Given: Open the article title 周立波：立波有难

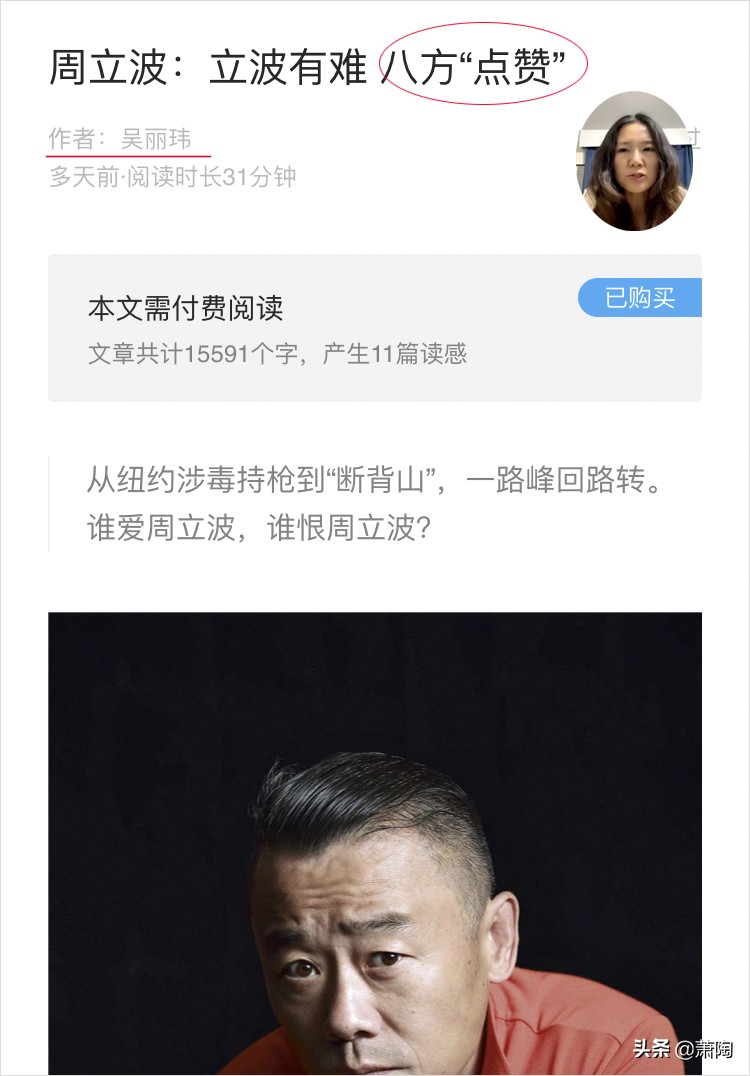Looking at the screenshot, I should (x=210, y=63).
